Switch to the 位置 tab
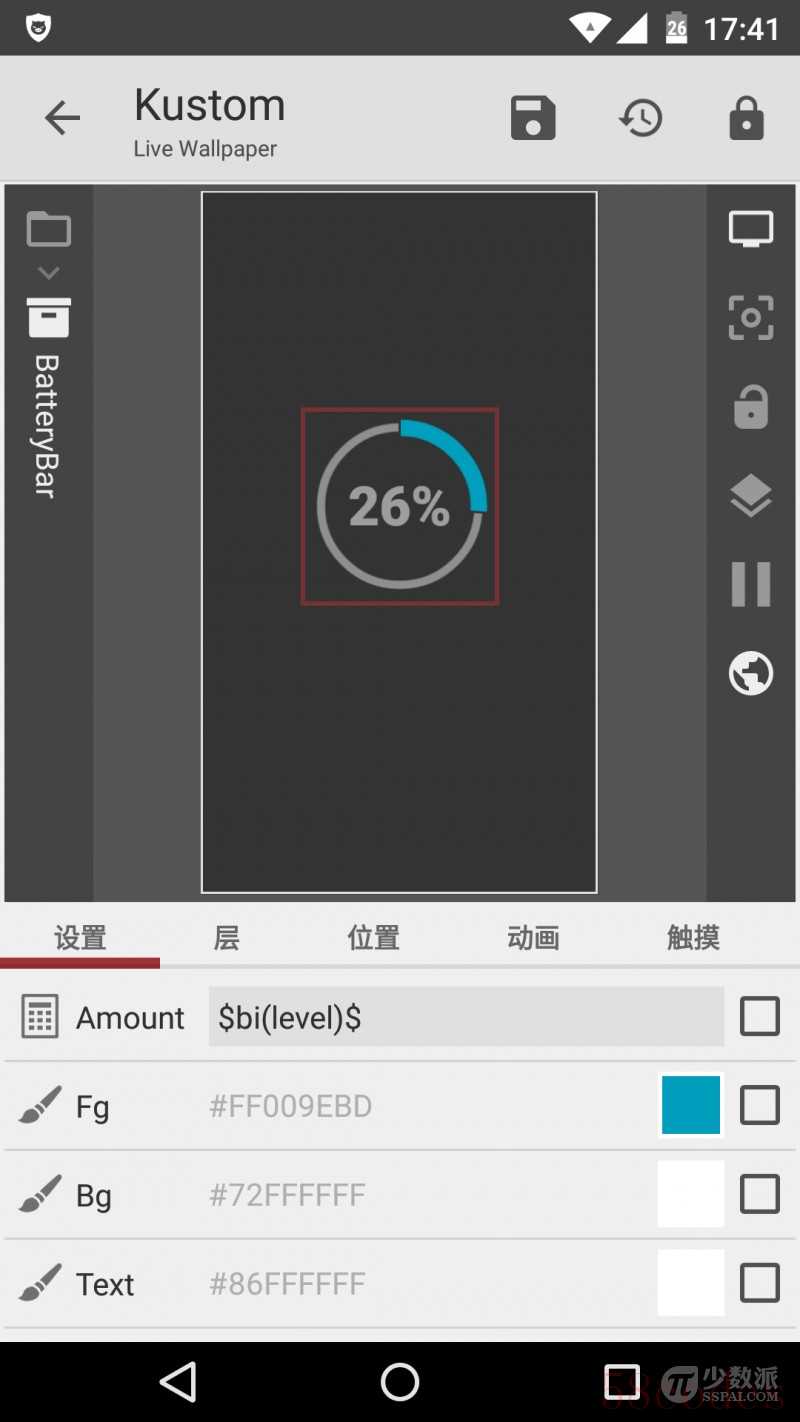Viewport: 800px width, 1422px height. click(373, 938)
